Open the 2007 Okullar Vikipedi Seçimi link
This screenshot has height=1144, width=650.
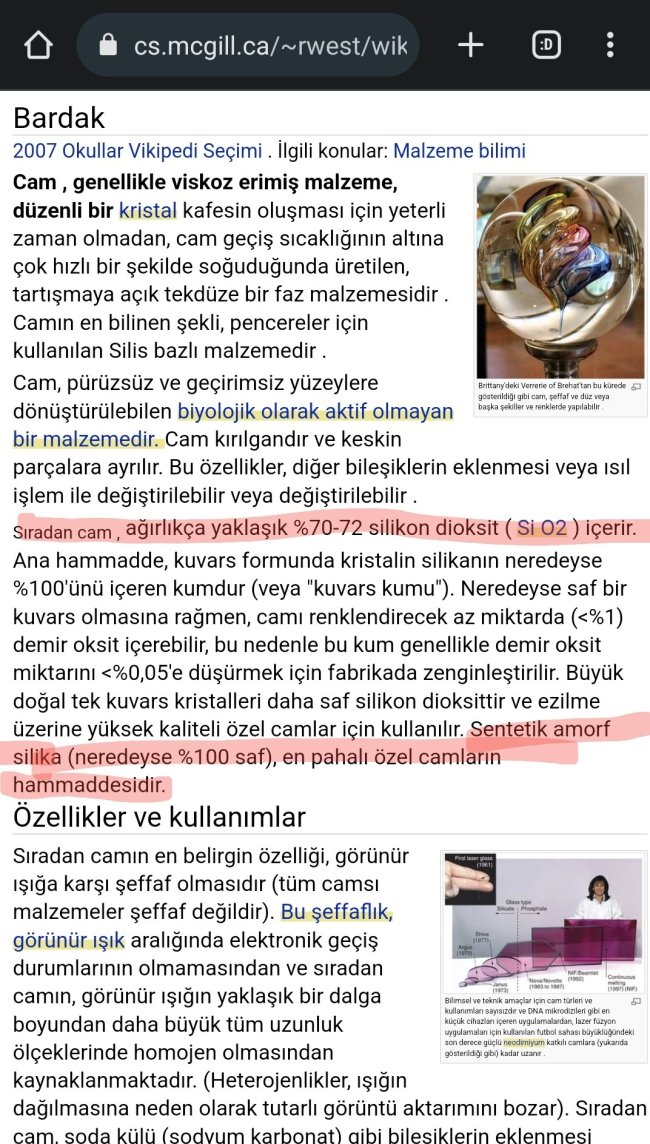point(137,151)
